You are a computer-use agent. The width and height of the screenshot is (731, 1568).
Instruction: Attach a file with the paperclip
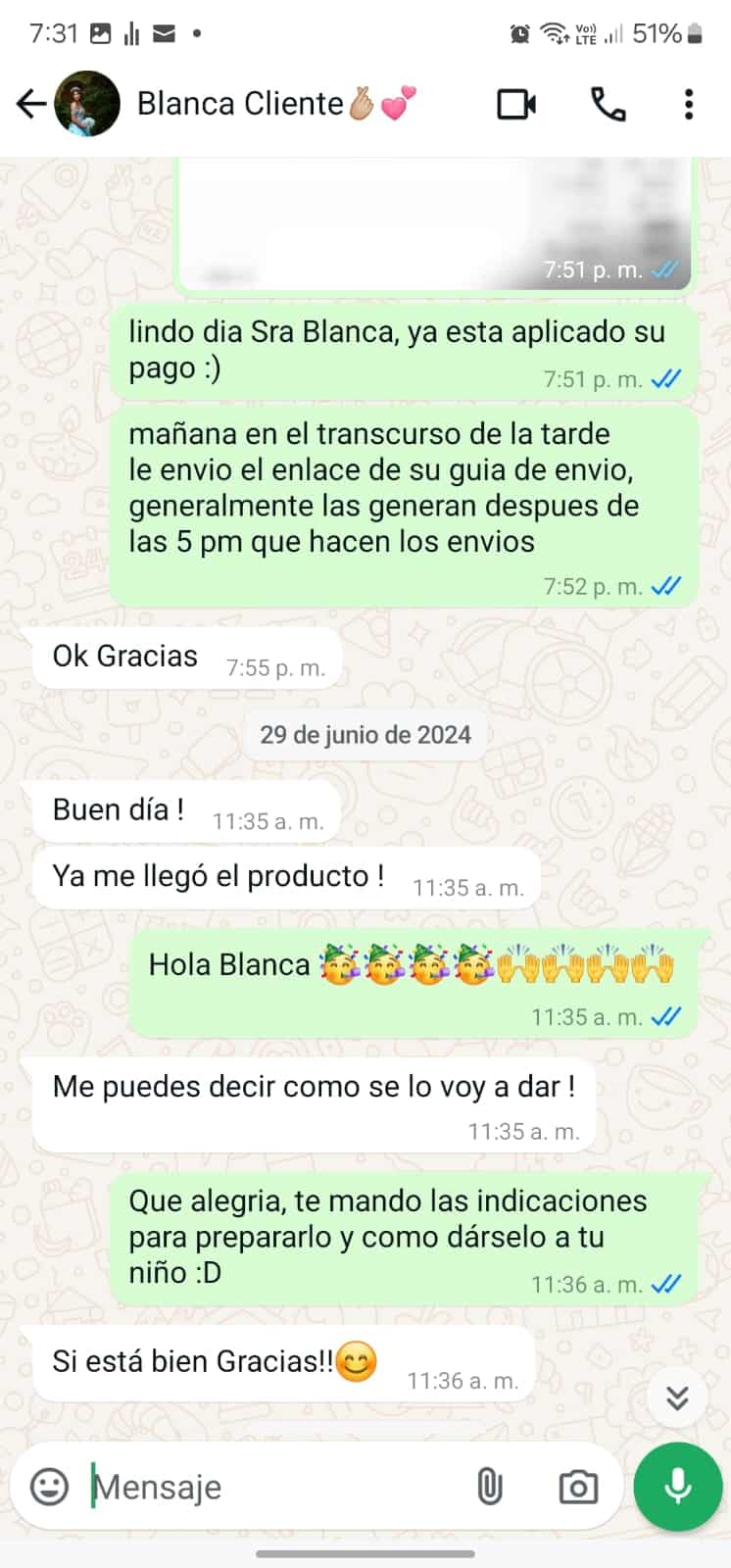click(x=489, y=1487)
